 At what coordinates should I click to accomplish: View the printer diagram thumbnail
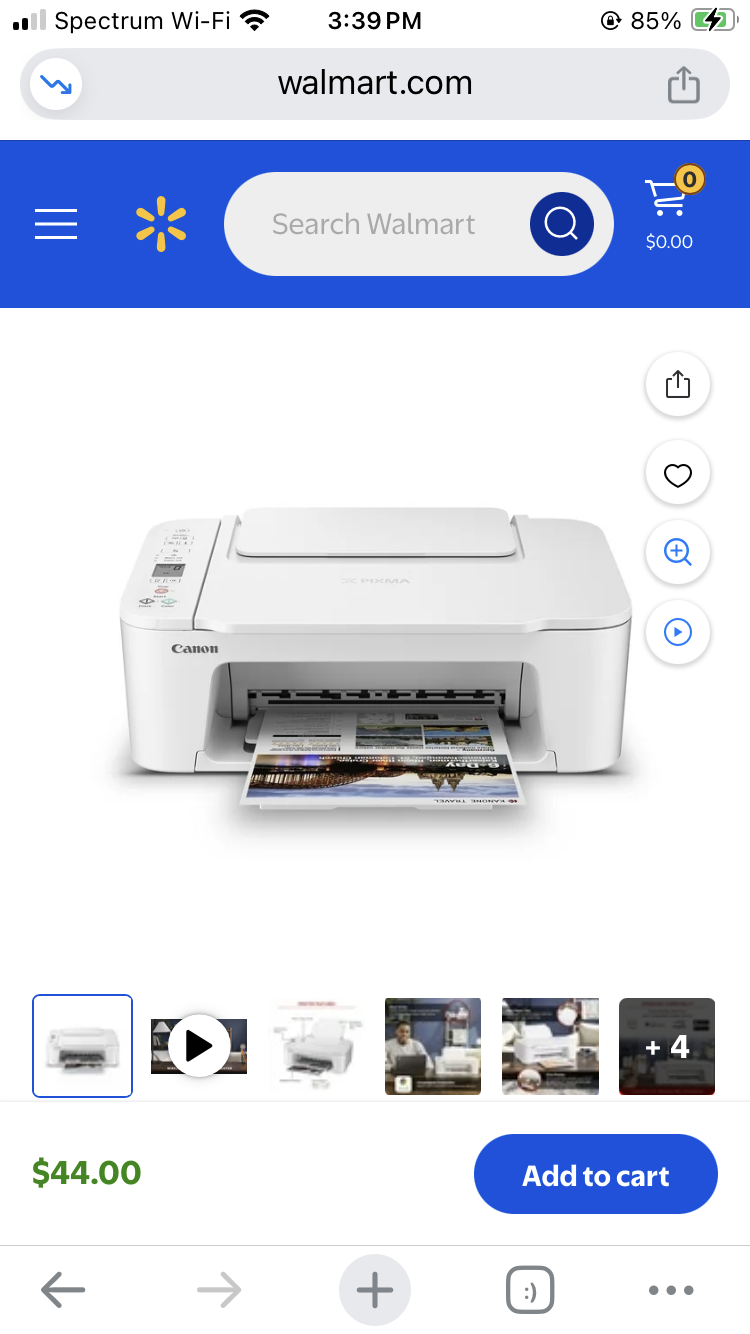point(316,1046)
